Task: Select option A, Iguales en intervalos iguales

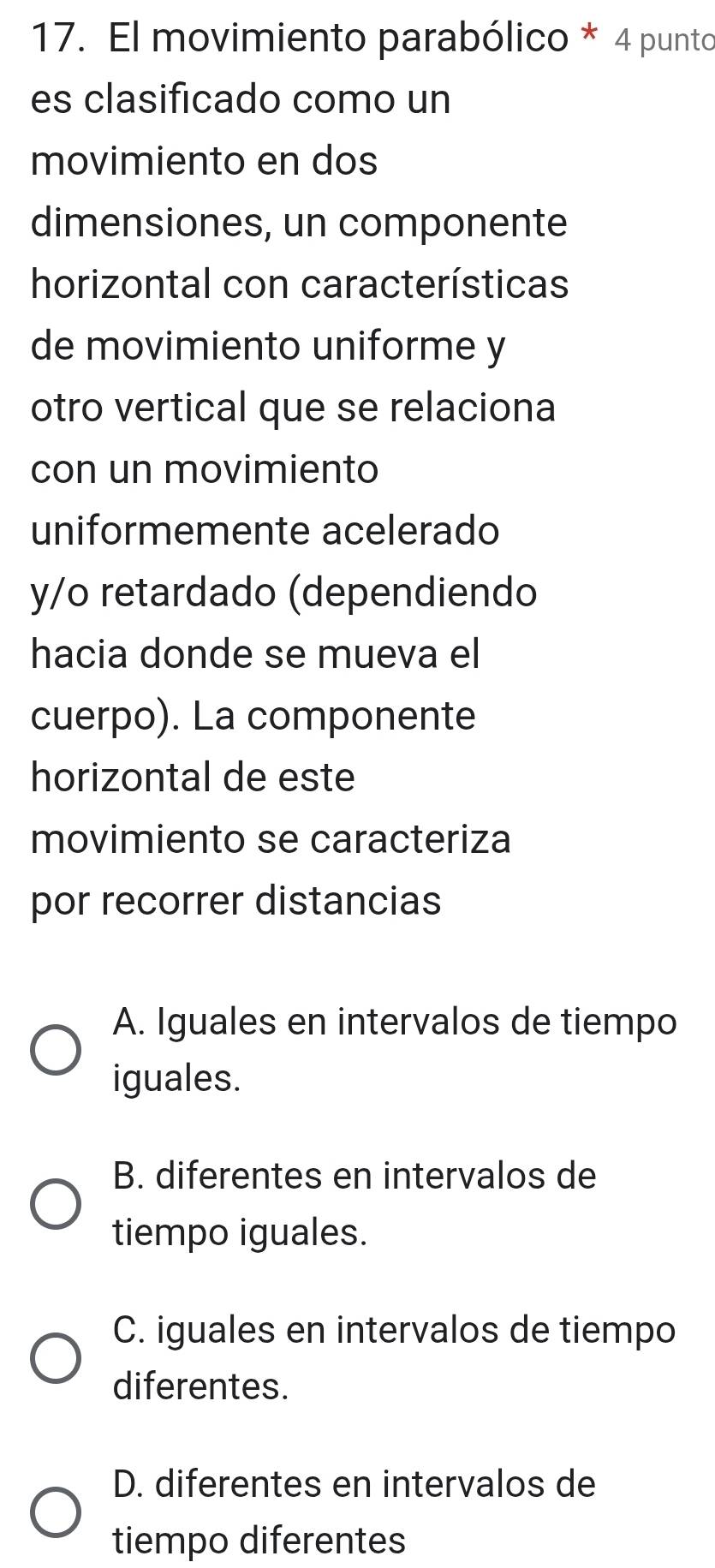Action: [57, 1050]
